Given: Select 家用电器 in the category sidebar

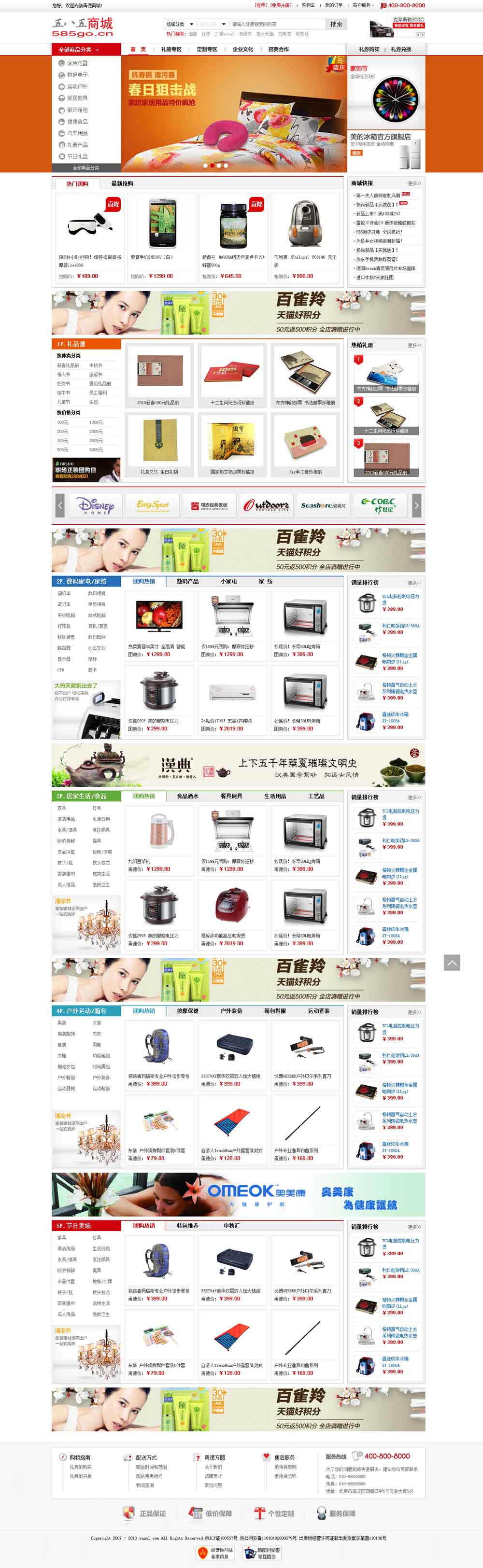Looking at the screenshot, I should click(77, 63).
